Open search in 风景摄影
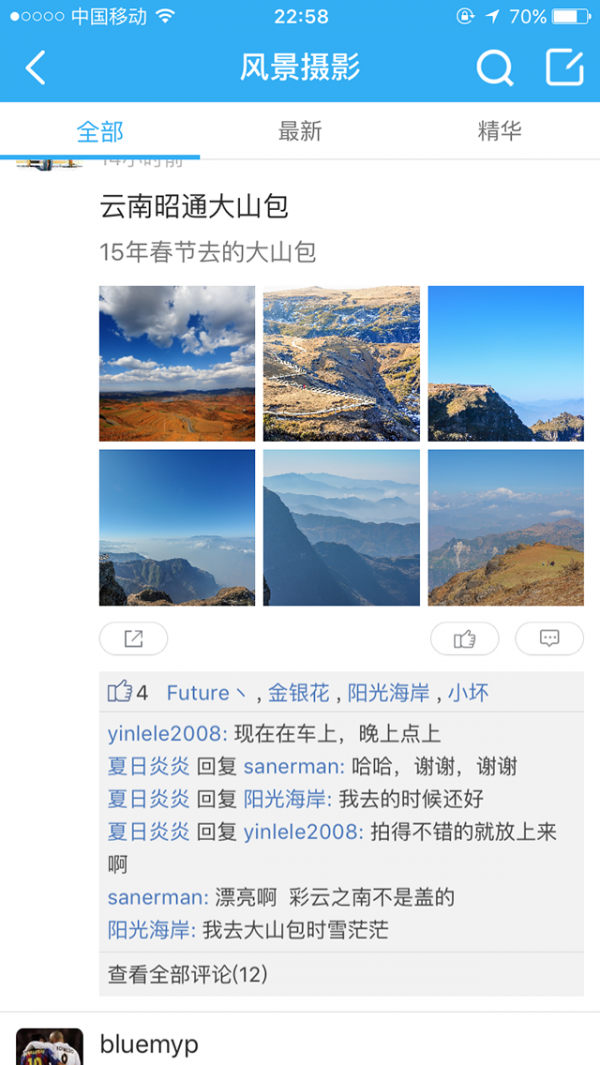Image resolution: width=600 pixels, height=1065 pixels. tap(494, 68)
